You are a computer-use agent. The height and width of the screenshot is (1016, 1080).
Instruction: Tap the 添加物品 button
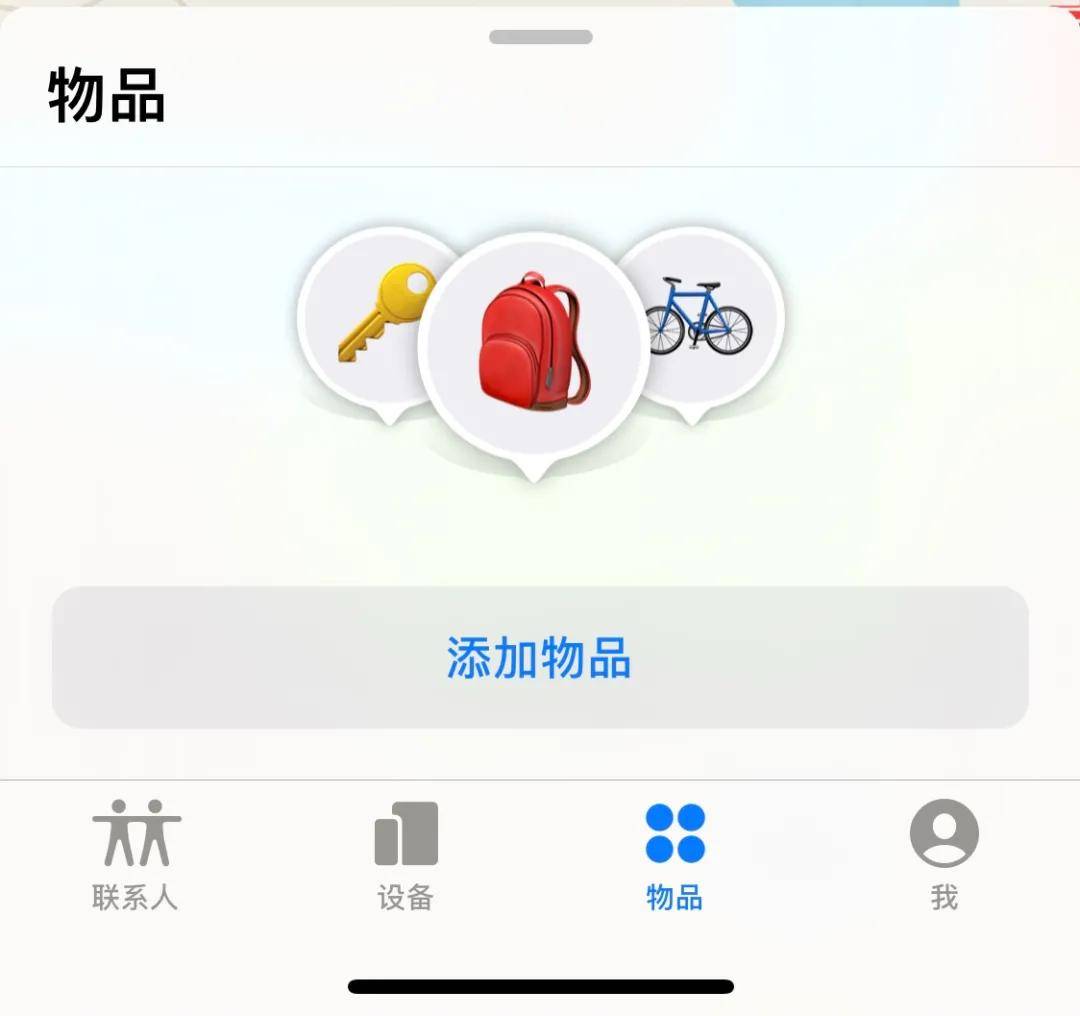(540, 657)
